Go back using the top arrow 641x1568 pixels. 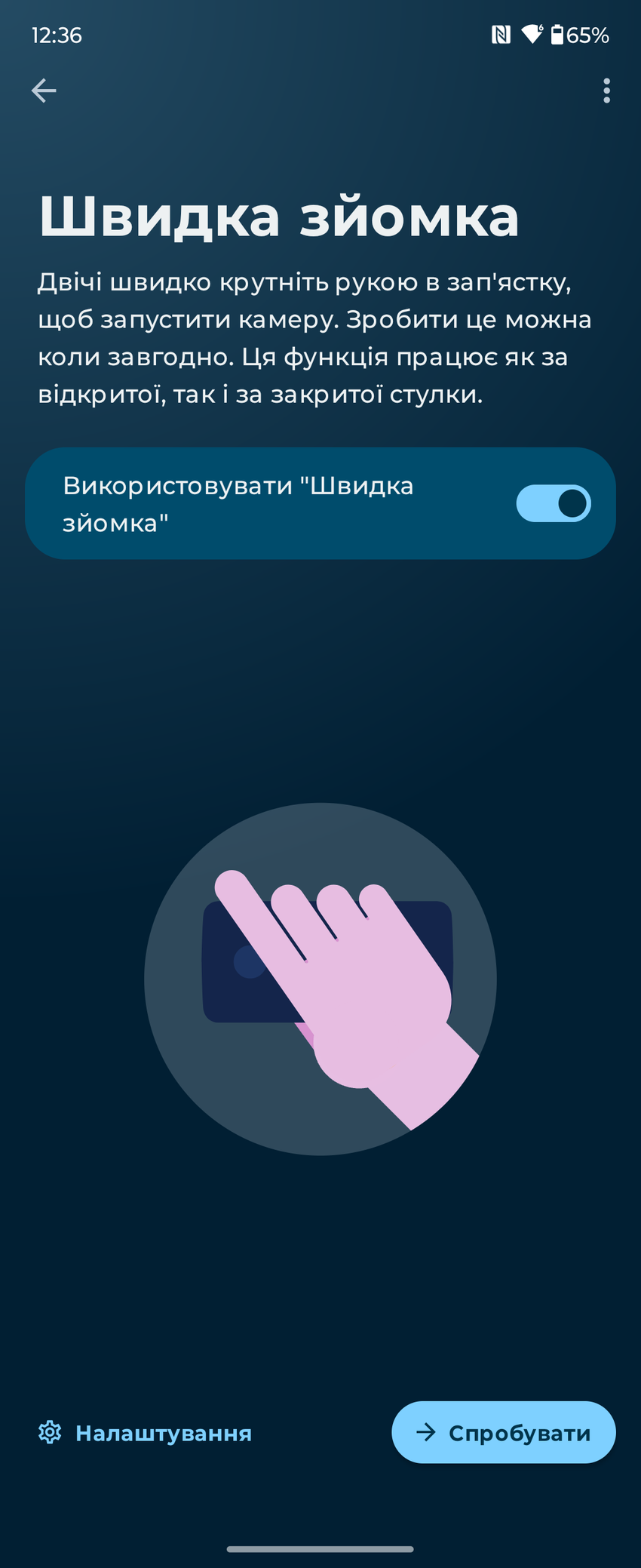[x=44, y=91]
